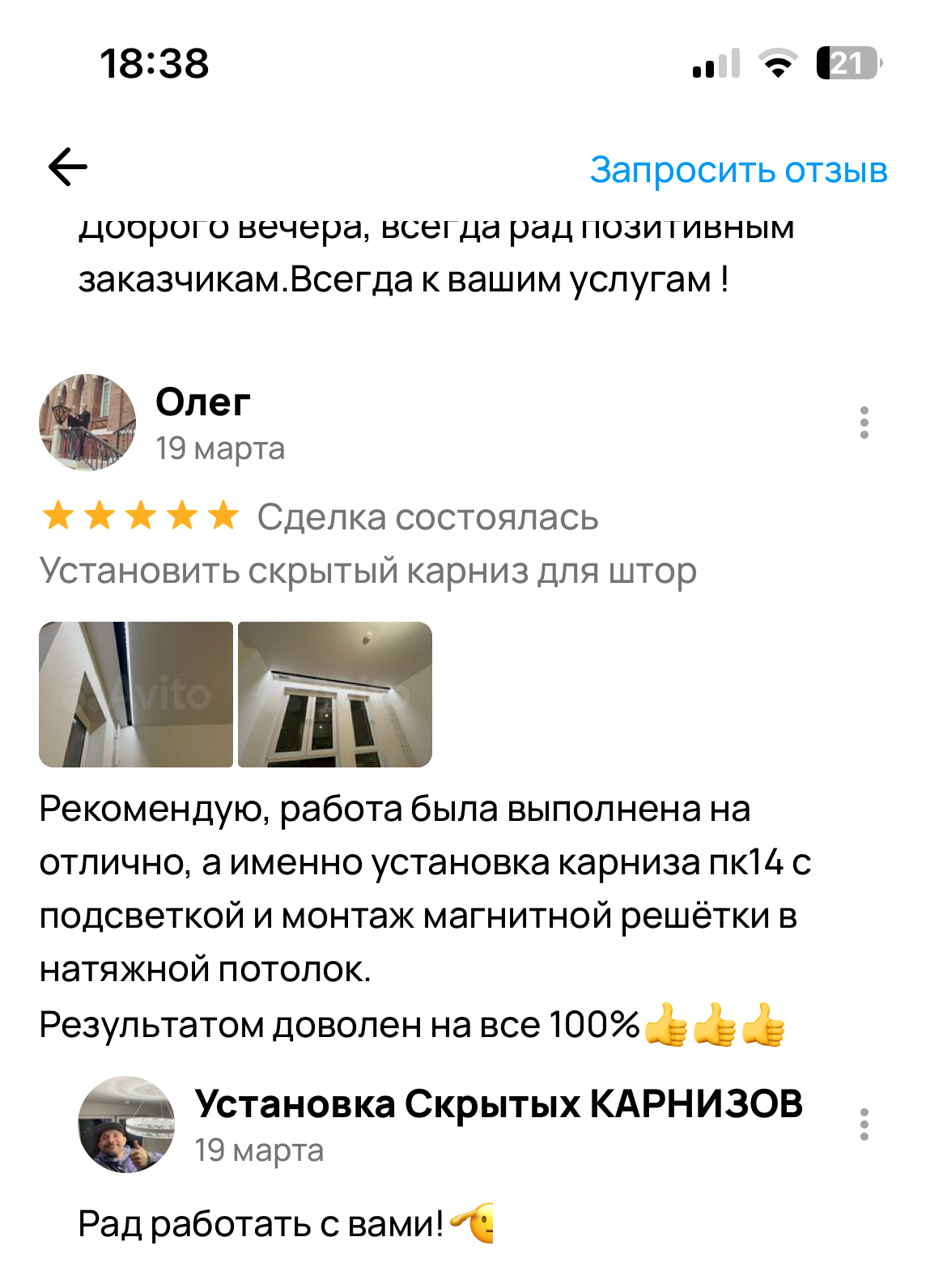
Task: Open Олег's profile avatar
Action: [x=87, y=423]
